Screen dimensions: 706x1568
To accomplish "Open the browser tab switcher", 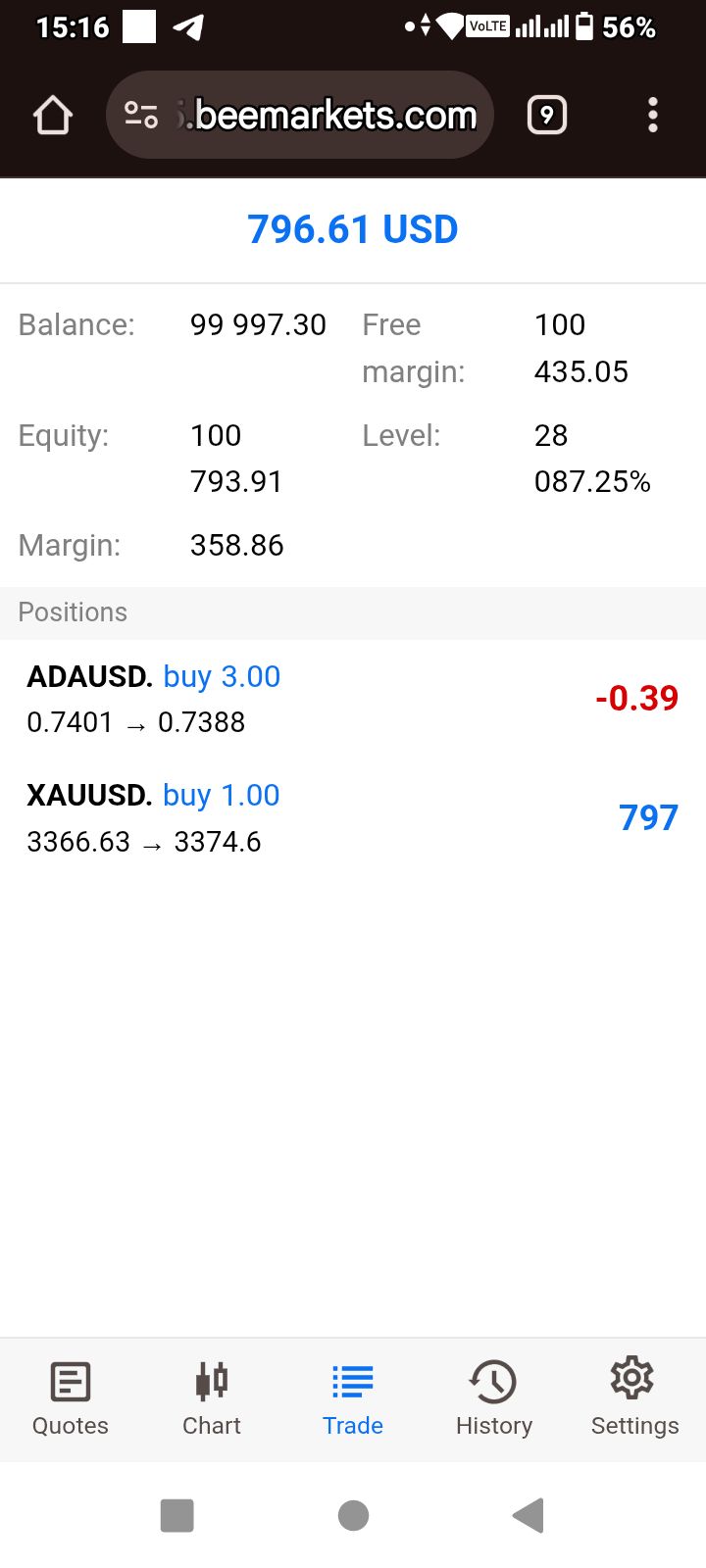I will [547, 116].
